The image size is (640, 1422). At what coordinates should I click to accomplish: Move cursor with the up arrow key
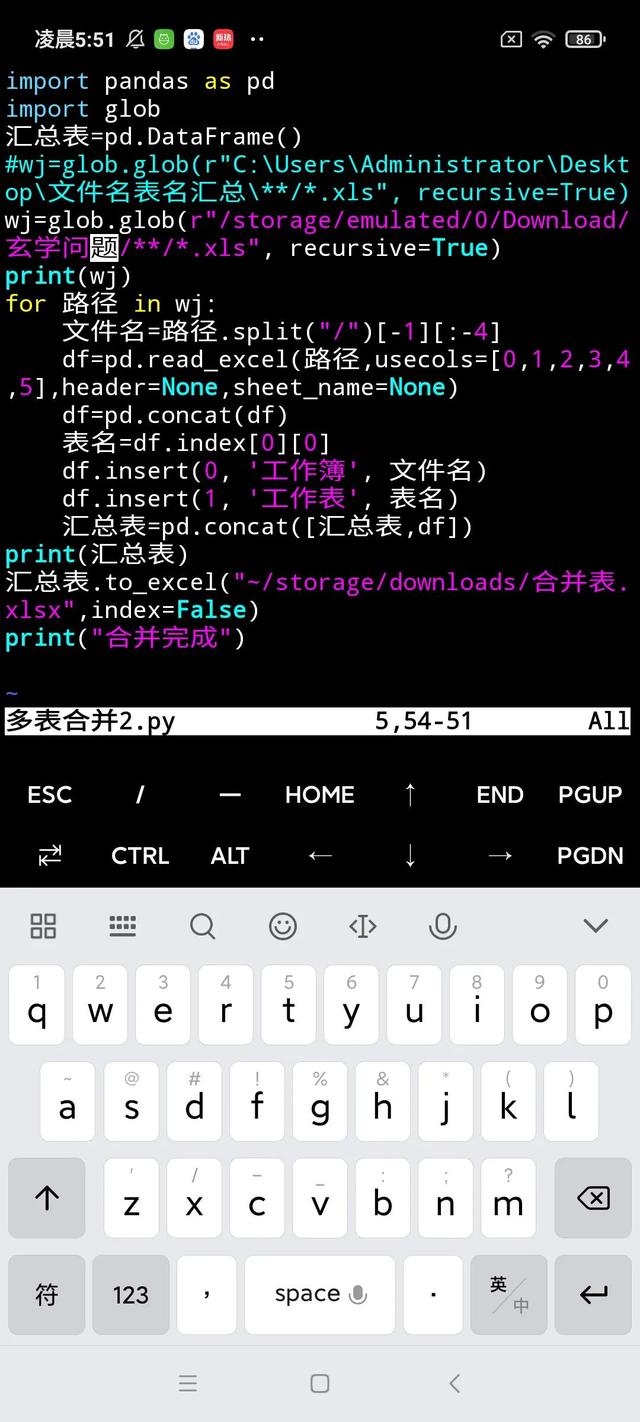[410, 795]
